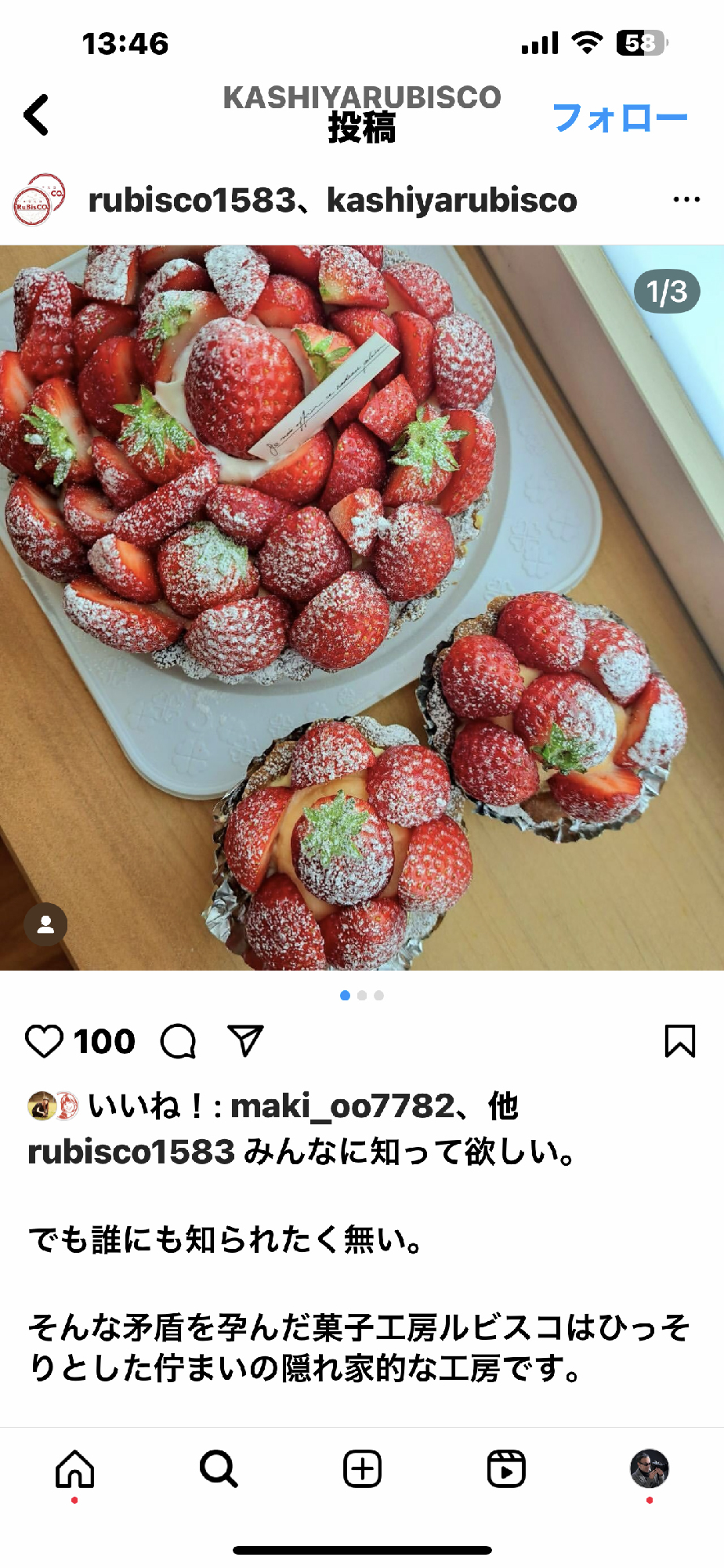Create a new post with plus tab

[x=362, y=1469]
